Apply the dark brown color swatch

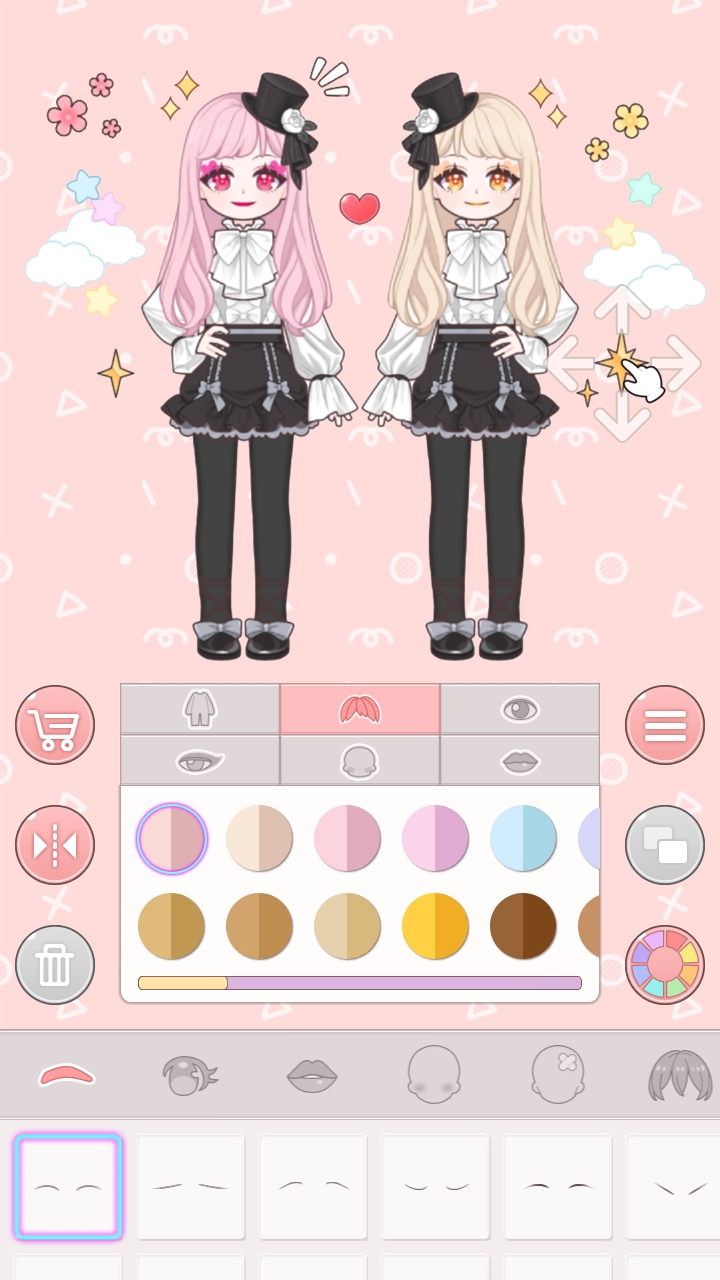(523, 926)
